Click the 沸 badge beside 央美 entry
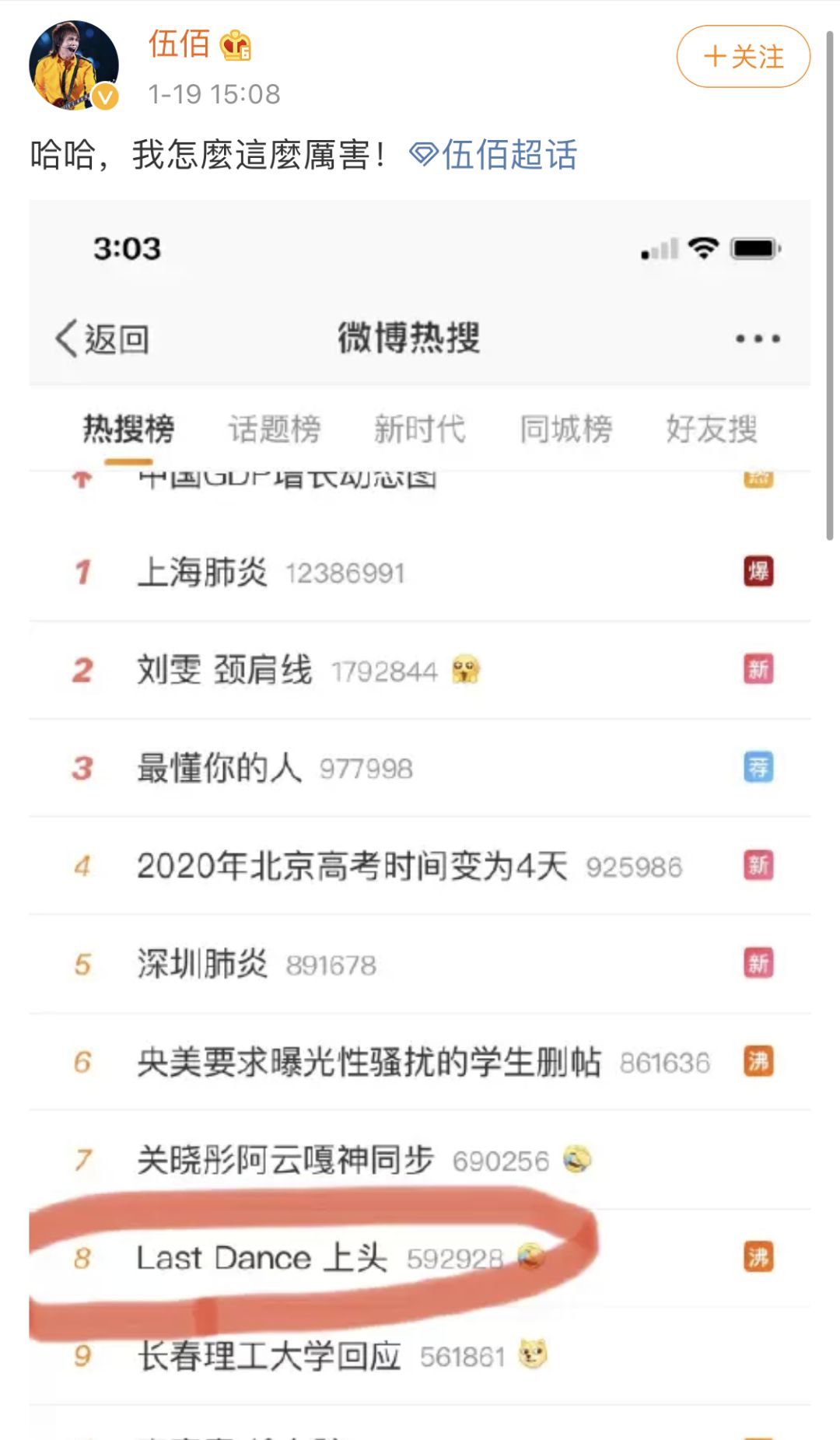This screenshot has height=1440, width=840. tap(758, 1060)
